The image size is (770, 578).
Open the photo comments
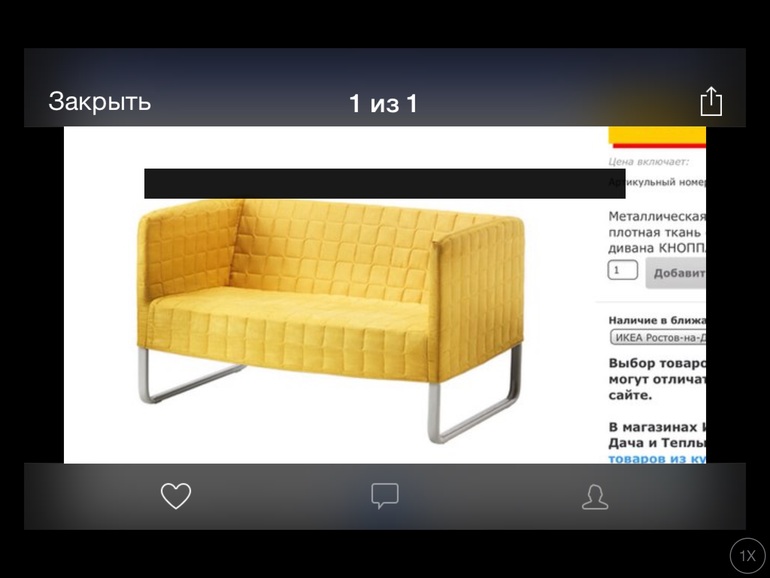pyautogui.click(x=385, y=496)
